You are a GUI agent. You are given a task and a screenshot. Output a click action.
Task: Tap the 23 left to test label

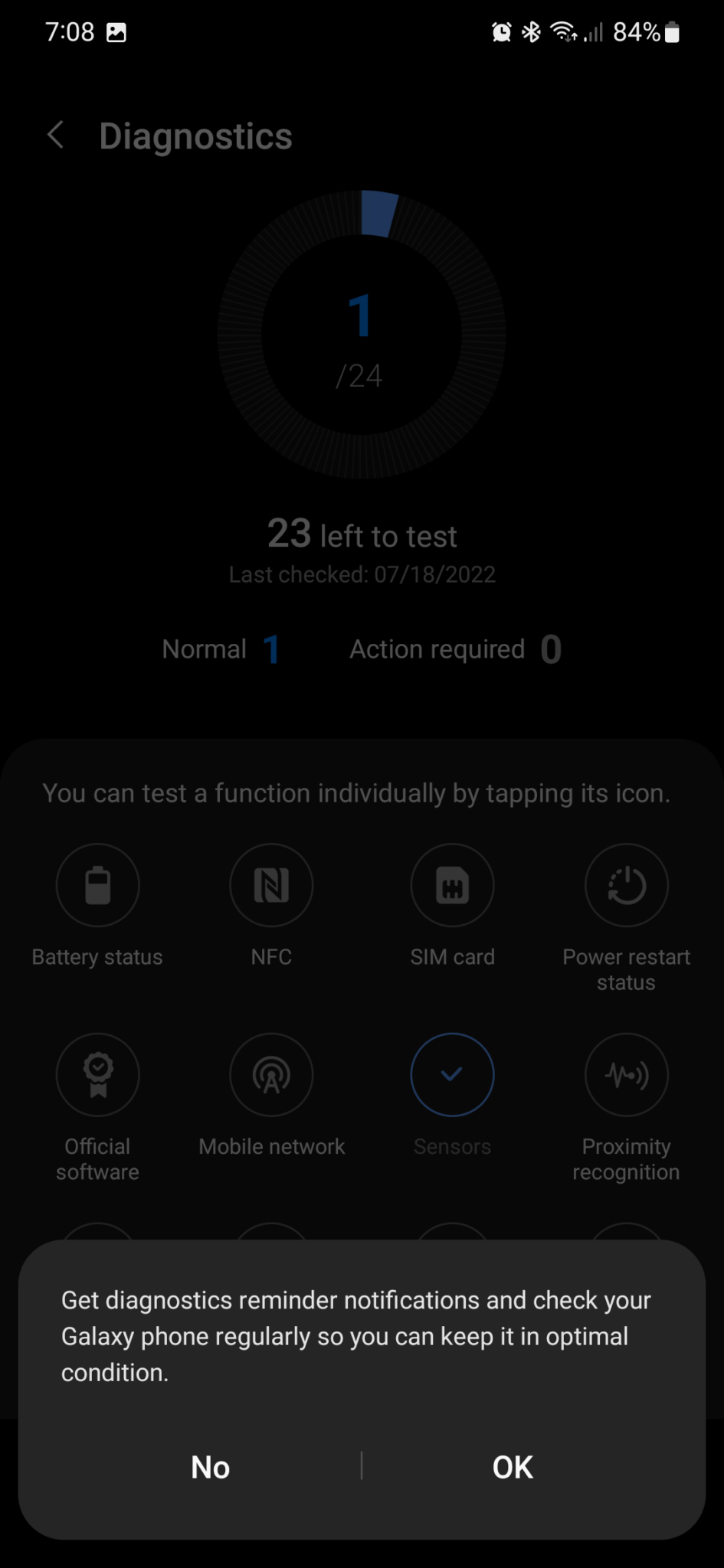coord(362,534)
